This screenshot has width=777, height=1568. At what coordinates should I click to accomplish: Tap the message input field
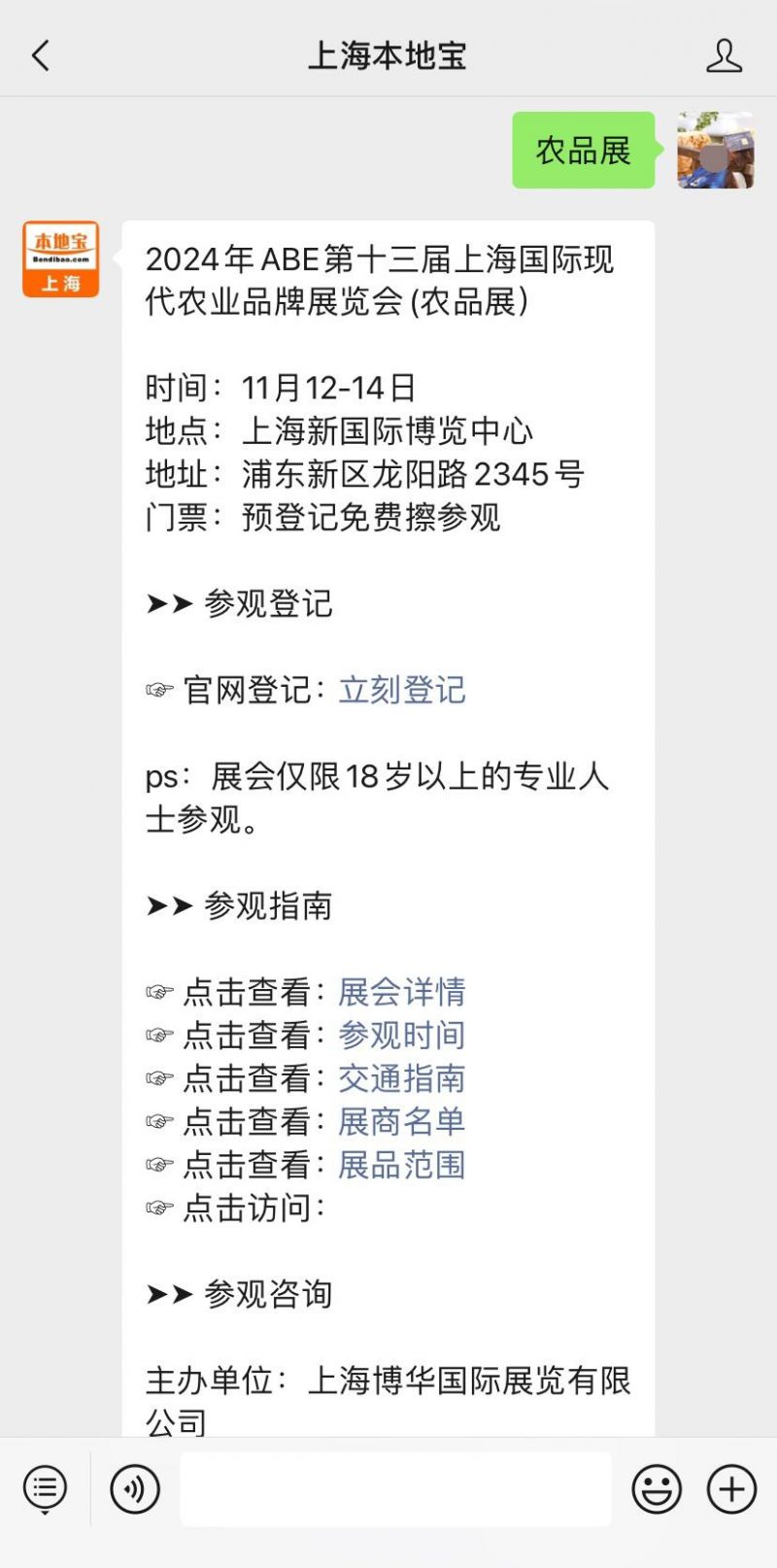point(395,1488)
